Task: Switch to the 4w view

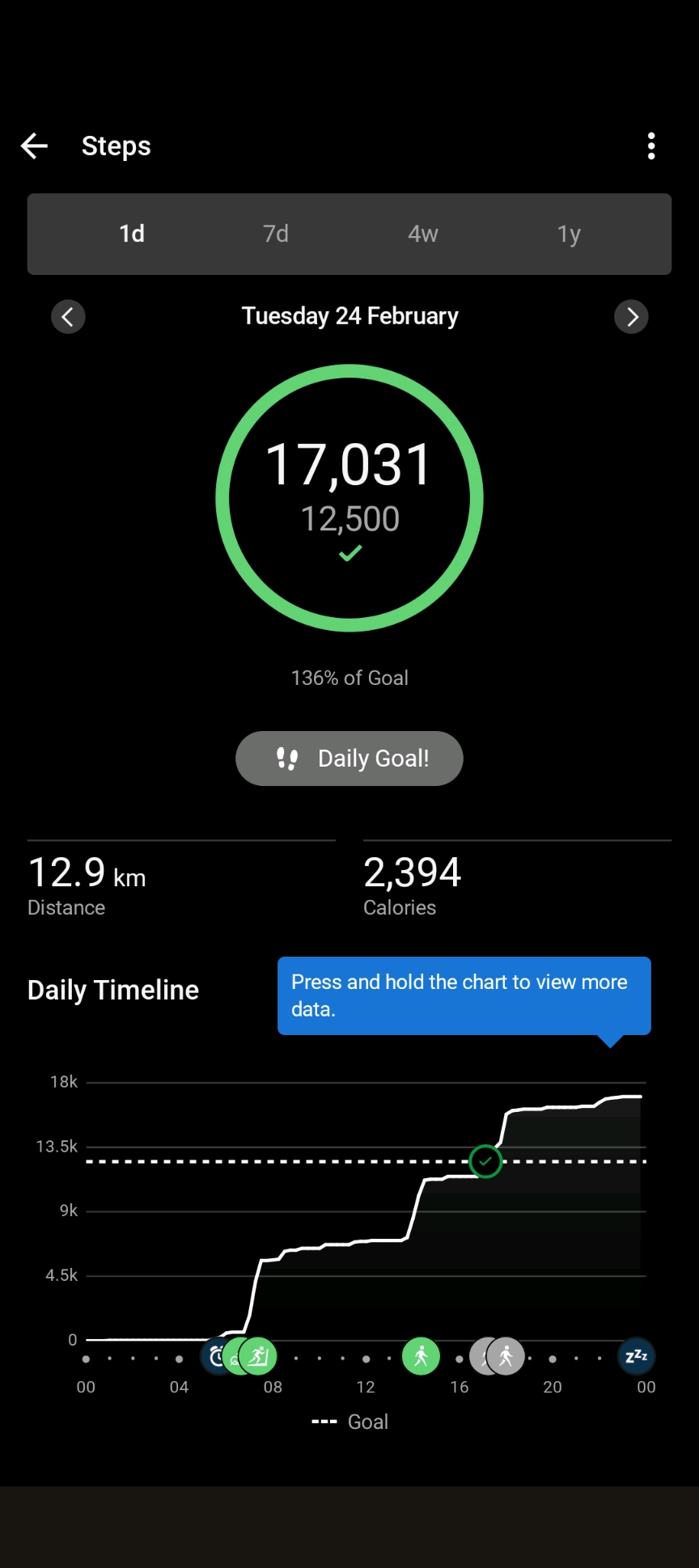Action: [x=422, y=235]
